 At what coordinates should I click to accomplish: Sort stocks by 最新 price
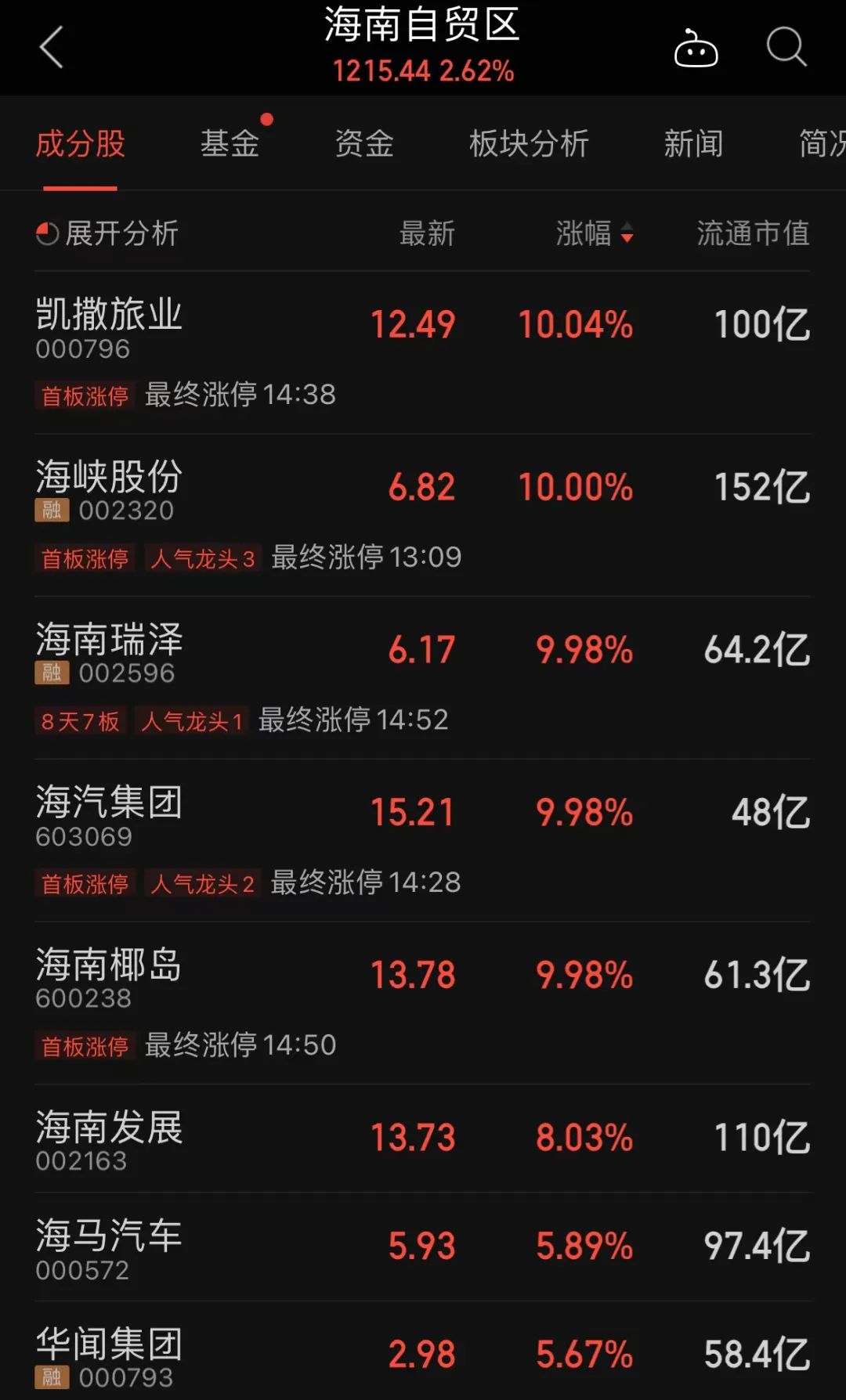pos(427,233)
